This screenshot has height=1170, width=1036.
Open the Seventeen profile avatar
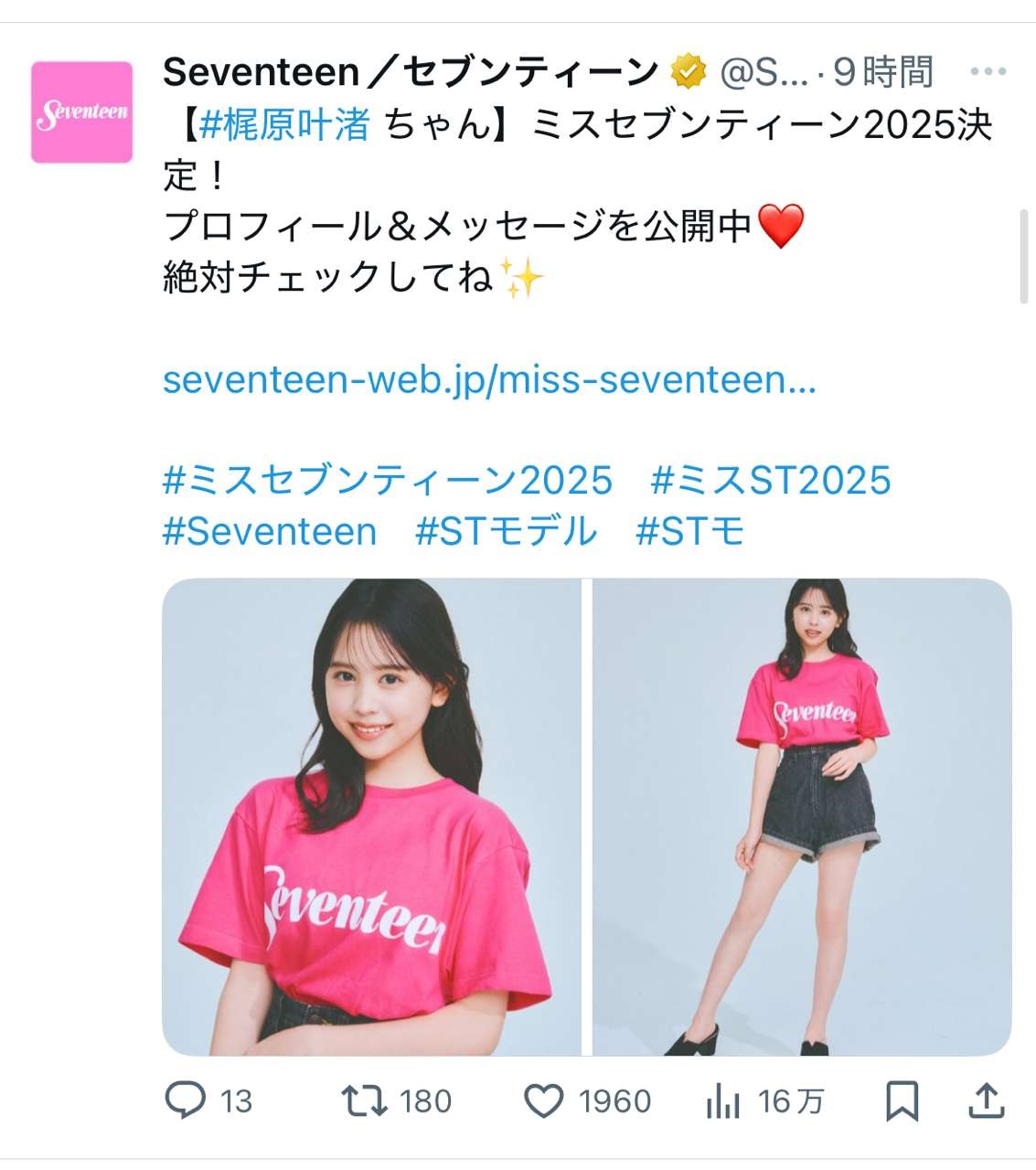[81, 112]
